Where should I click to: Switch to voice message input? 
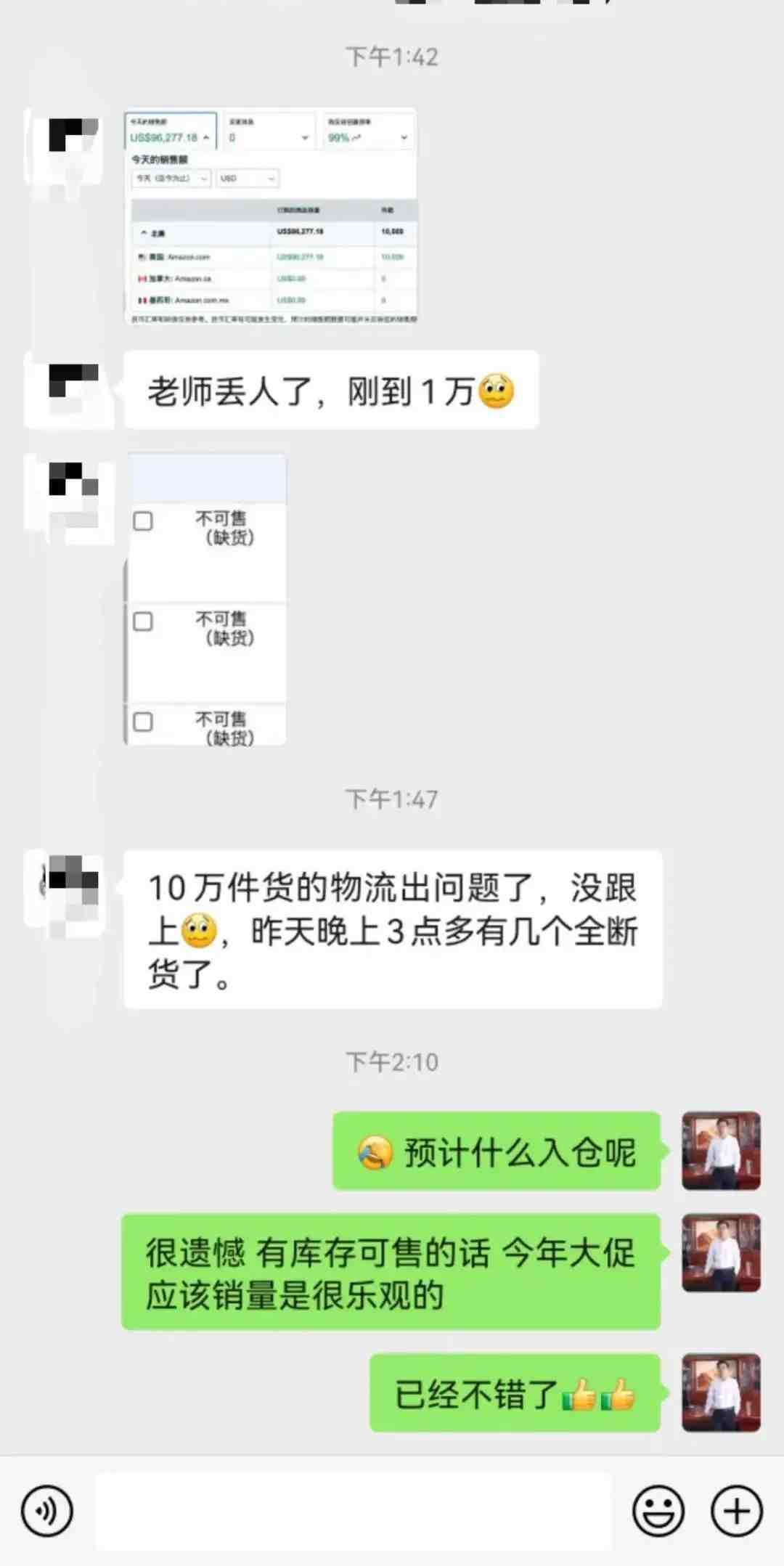pyautogui.click(x=47, y=1511)
